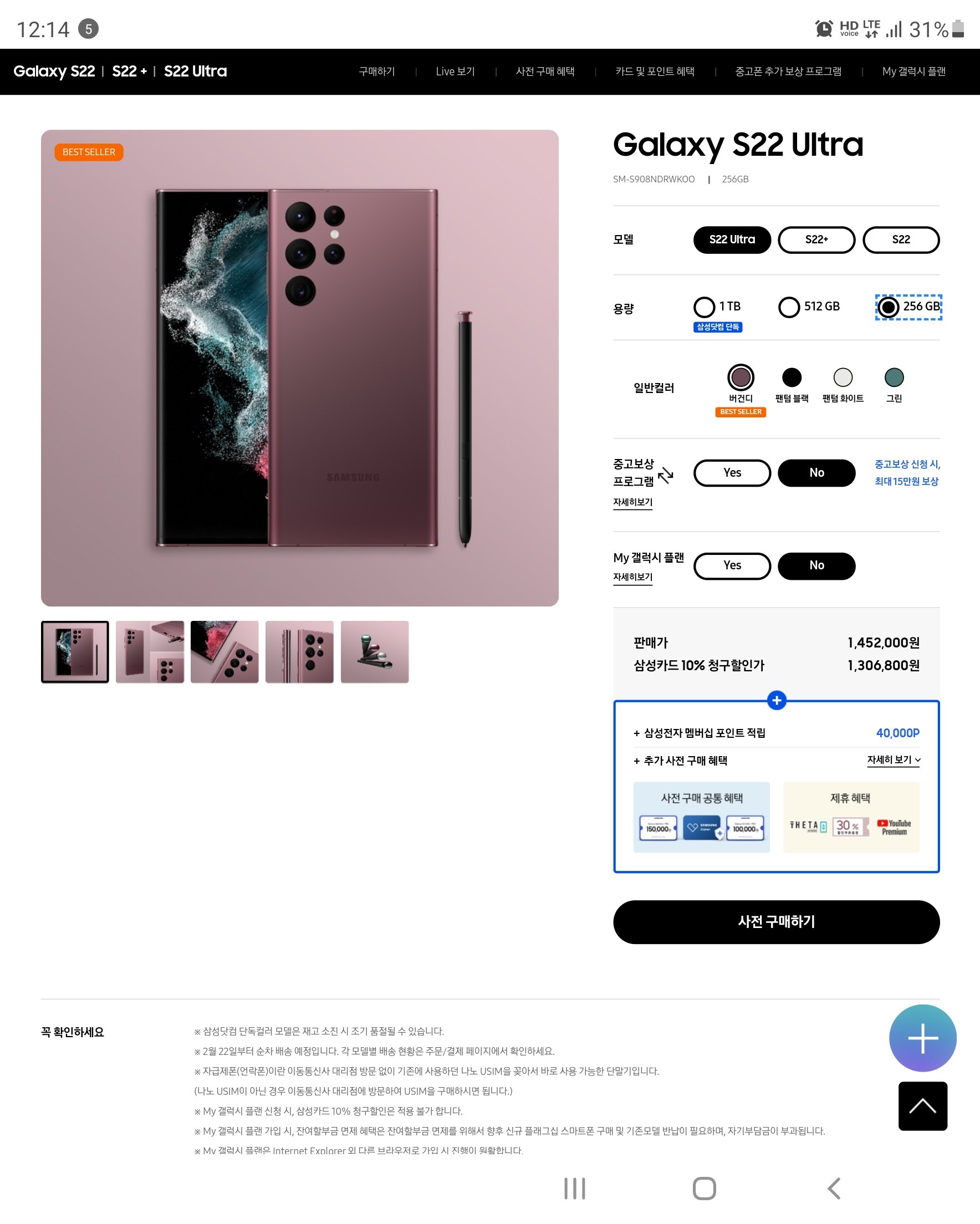This screenshot has width=980, height=1224.
Task: Open 카드 및 포인트 혜택 section
Action: tap(654, 72)
